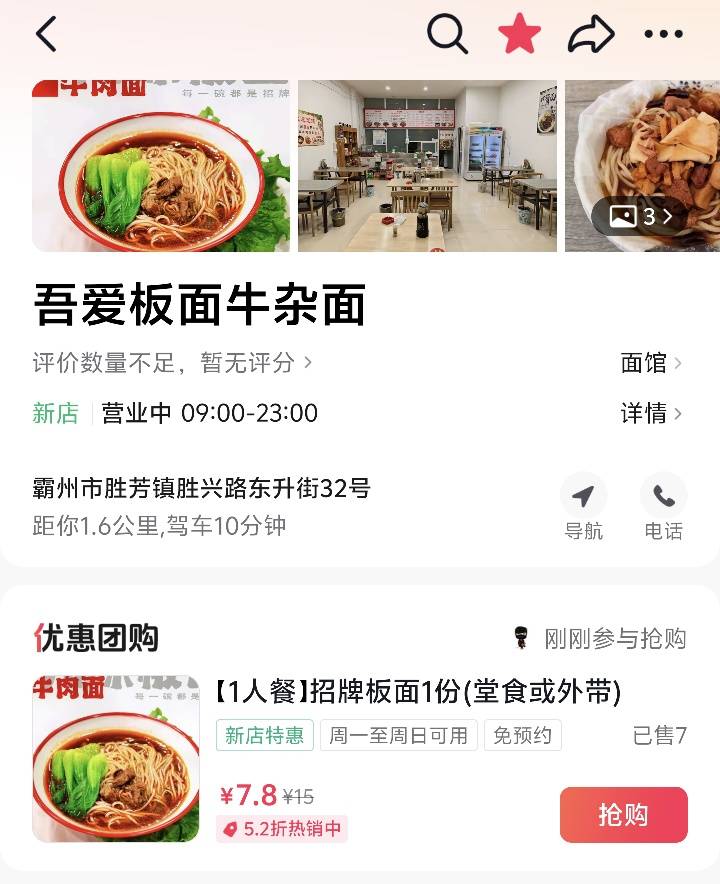
Task: Open the 评价数量不足 ratings link
Action: (172, 362)
